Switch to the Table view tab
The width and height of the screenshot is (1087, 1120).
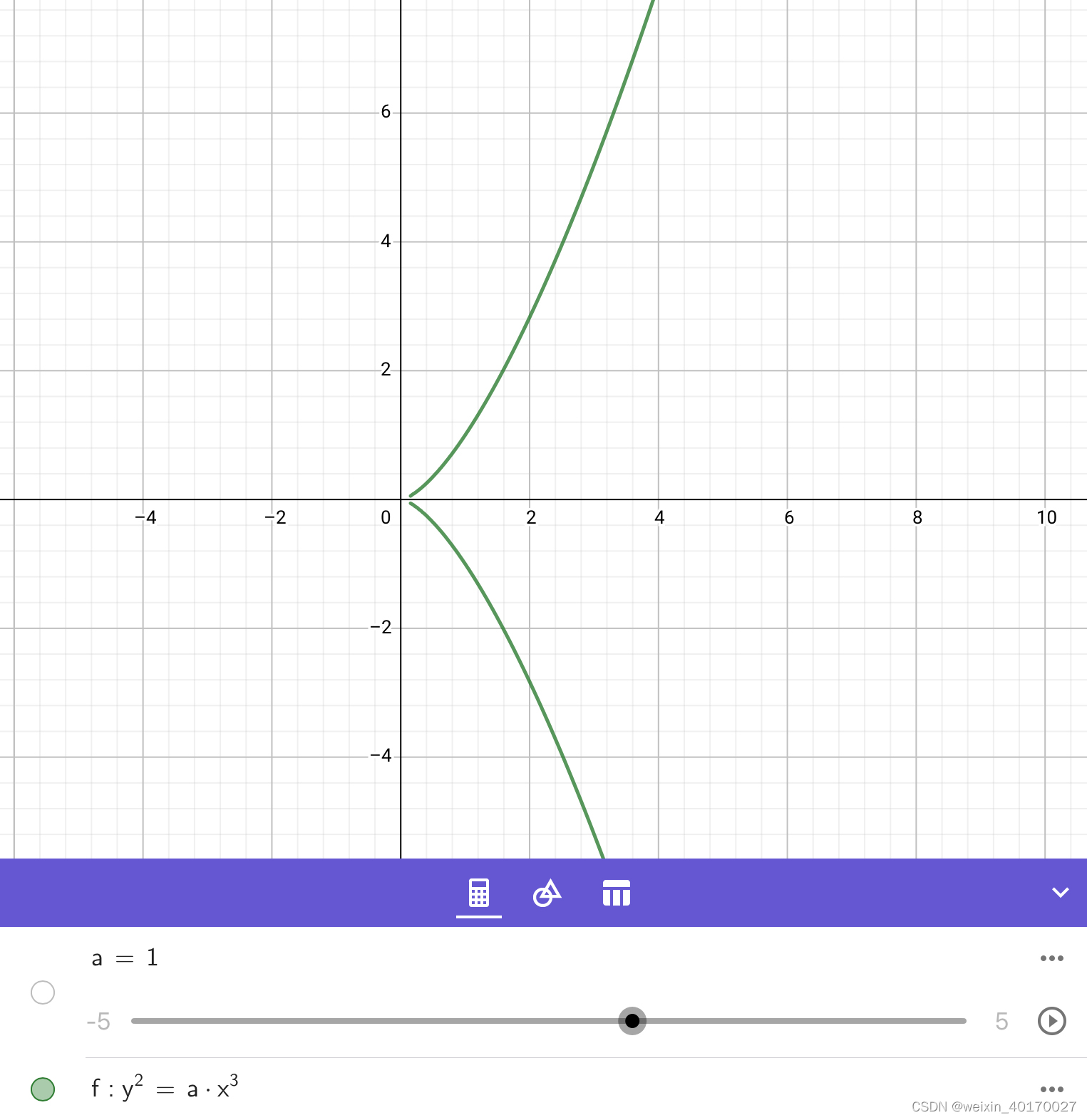pos(616,893)
